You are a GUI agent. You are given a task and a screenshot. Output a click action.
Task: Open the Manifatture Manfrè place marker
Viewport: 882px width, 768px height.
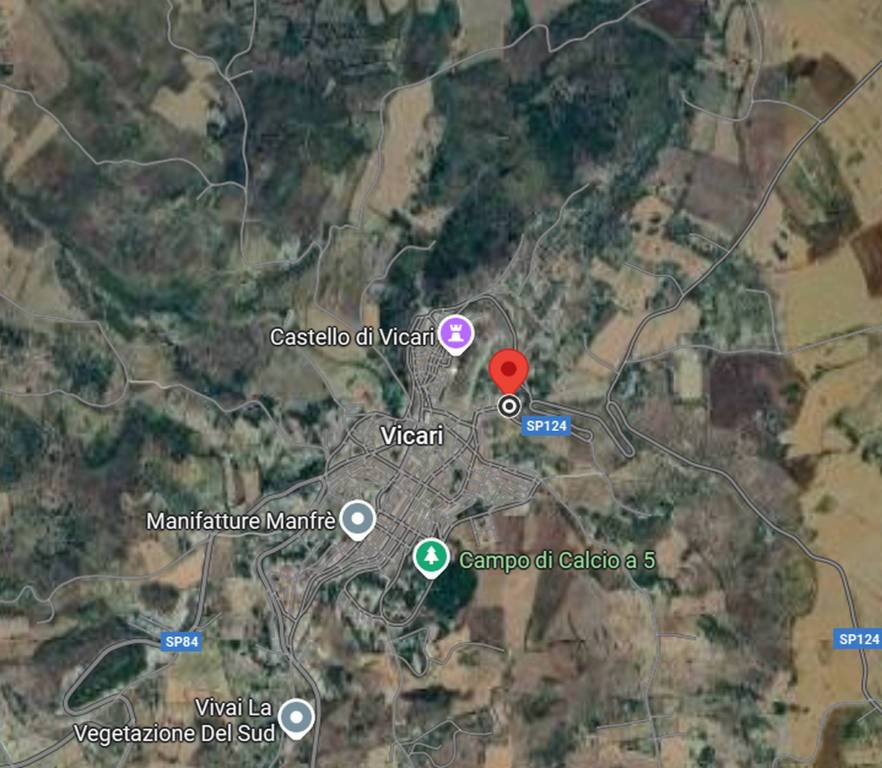point(357,520)
